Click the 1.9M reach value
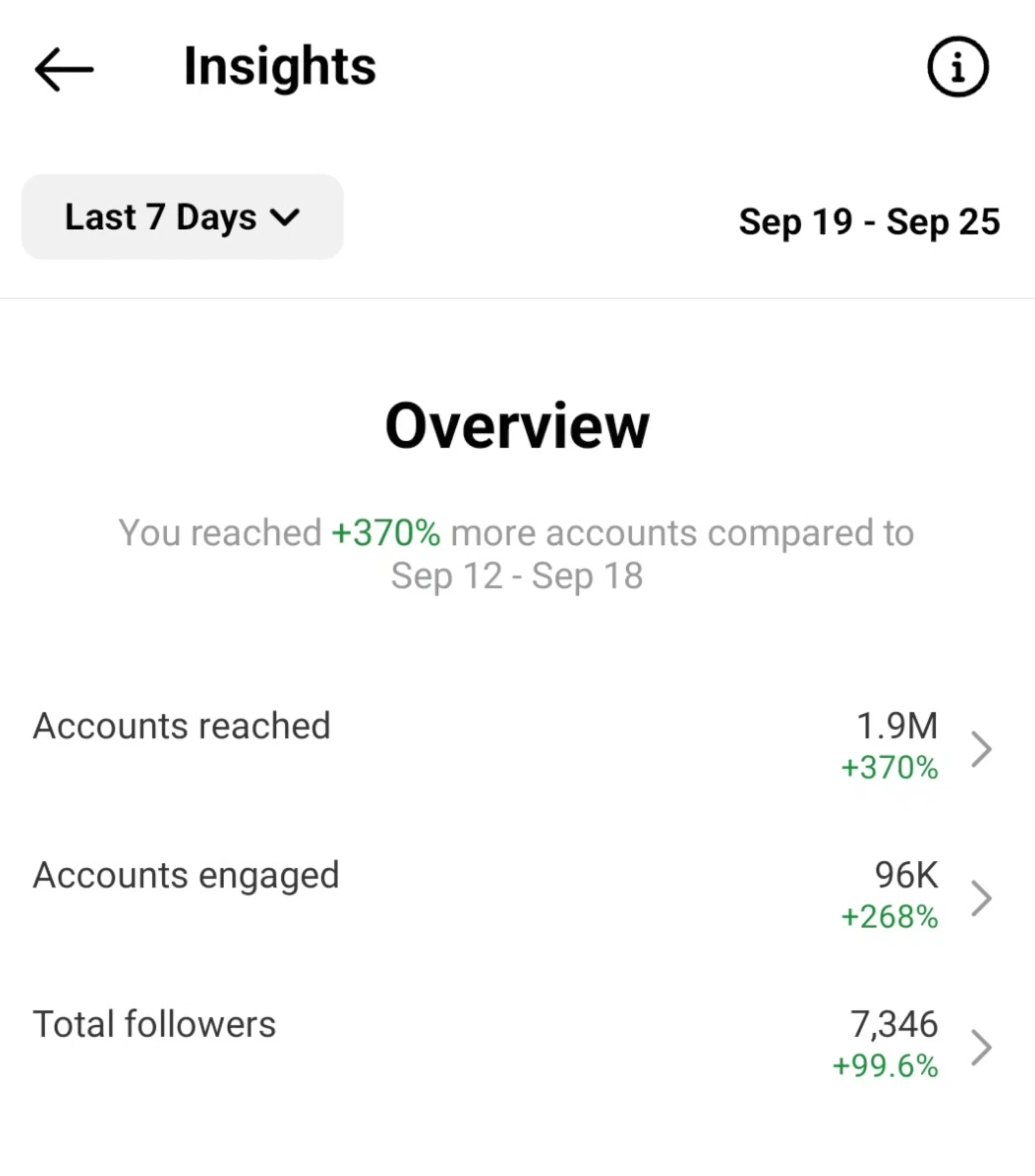Image resolution: width=1035 pixels, height=1176 pixels. pyautogui.click(x=896, y=725)
